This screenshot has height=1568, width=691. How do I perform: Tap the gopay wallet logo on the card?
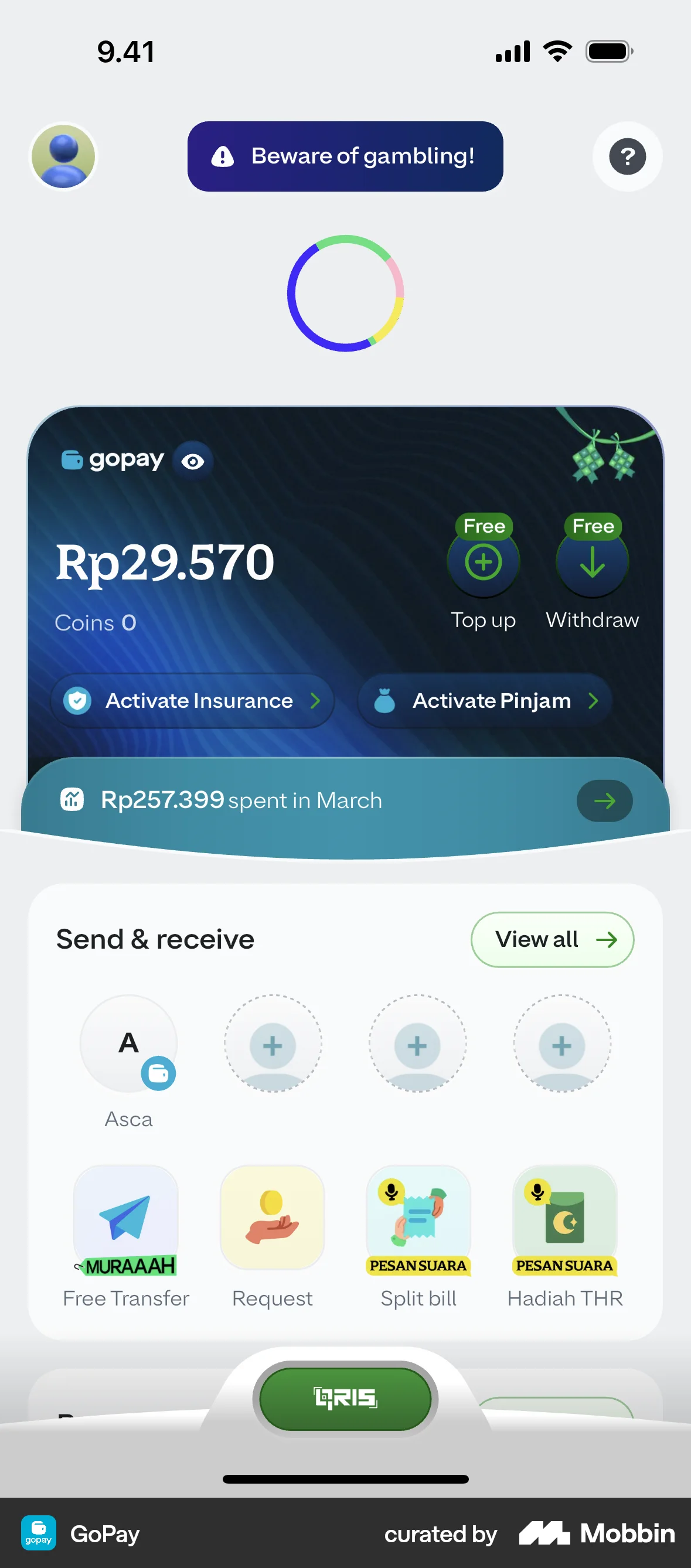pyautogui.click(x=113, y=460)
